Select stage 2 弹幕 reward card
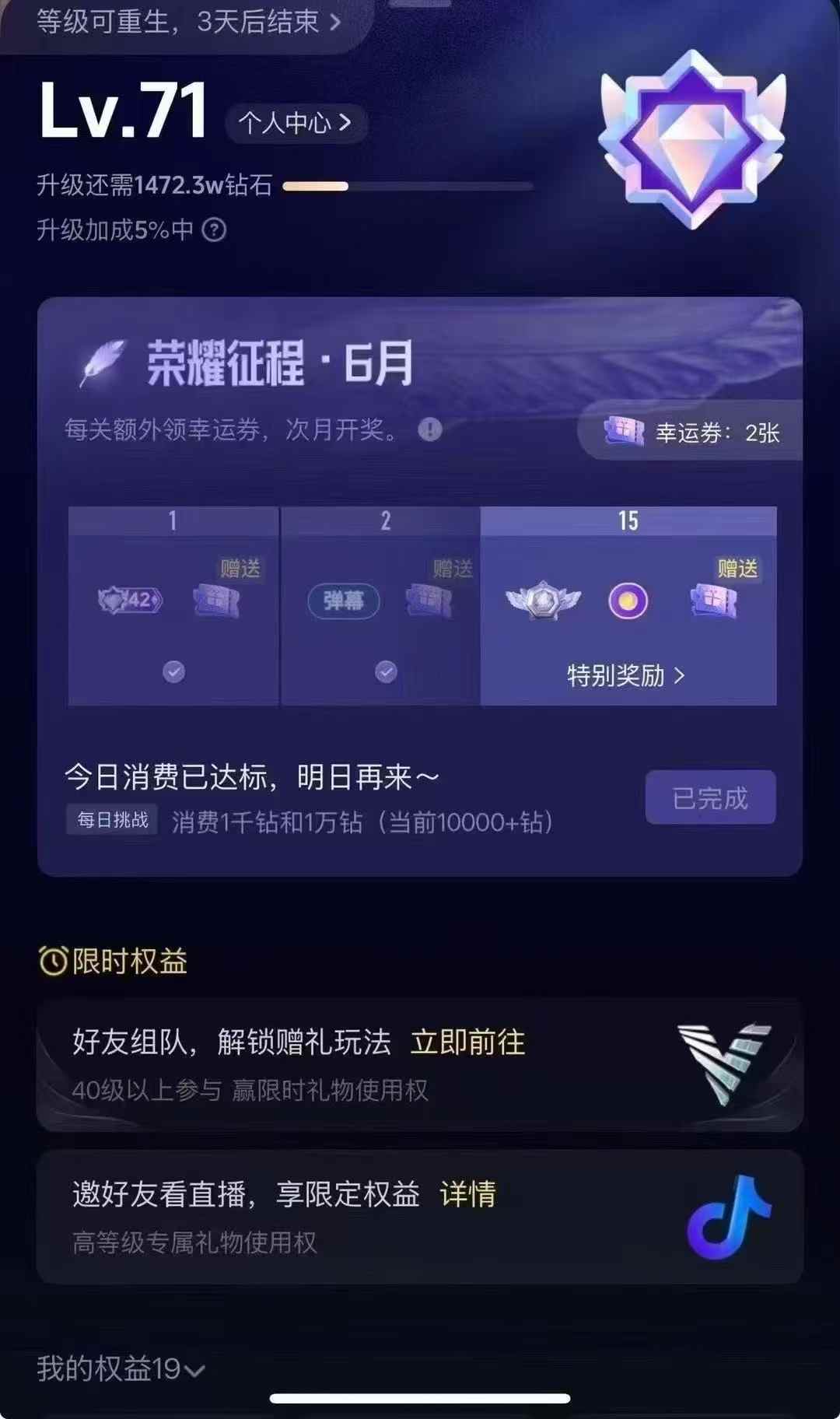840x1419 pixels. [x=380, y=607]
